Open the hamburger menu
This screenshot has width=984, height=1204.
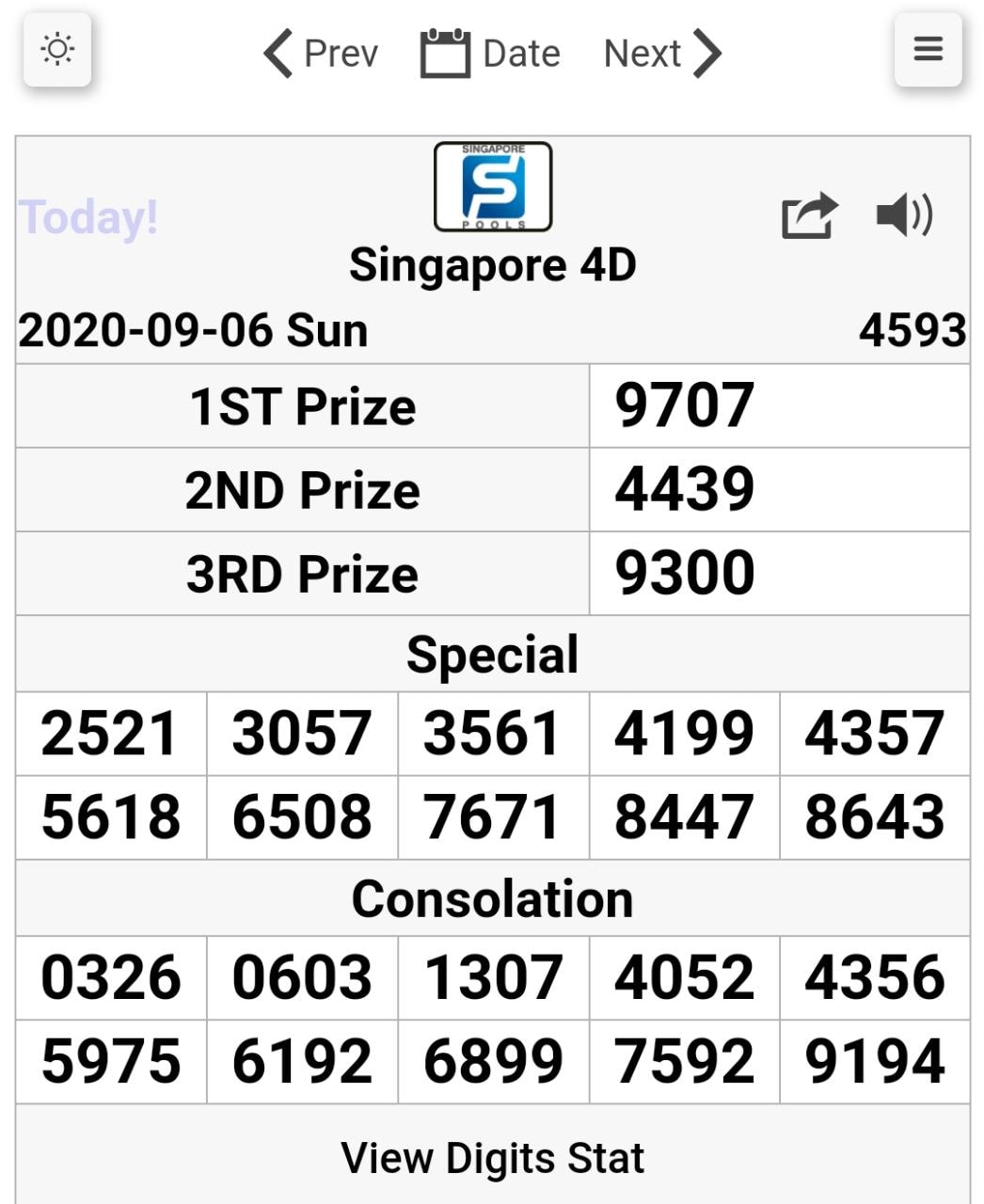pos(928,49)
